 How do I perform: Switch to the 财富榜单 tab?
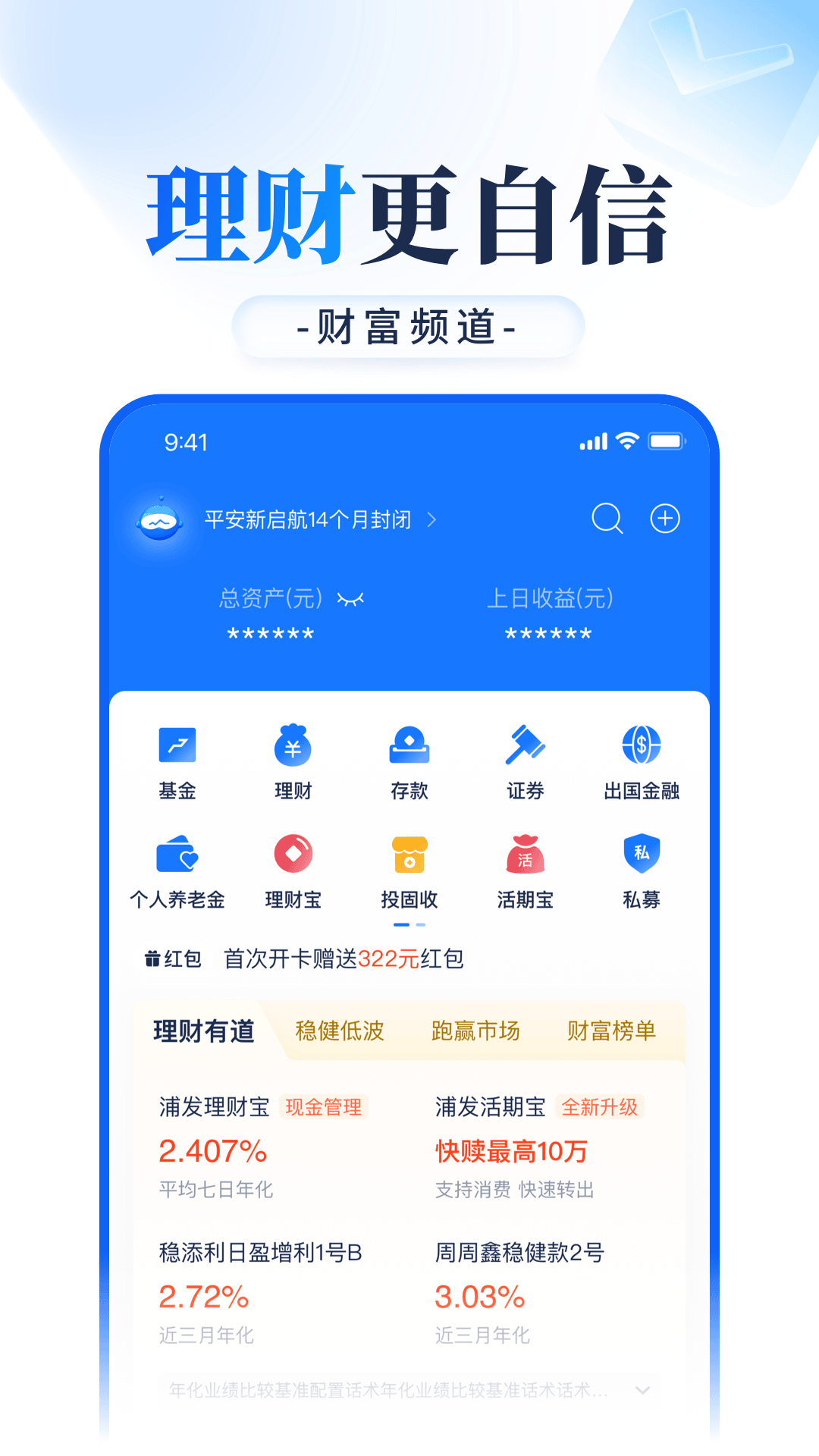pyautogui.click(x=611, y=1031)
